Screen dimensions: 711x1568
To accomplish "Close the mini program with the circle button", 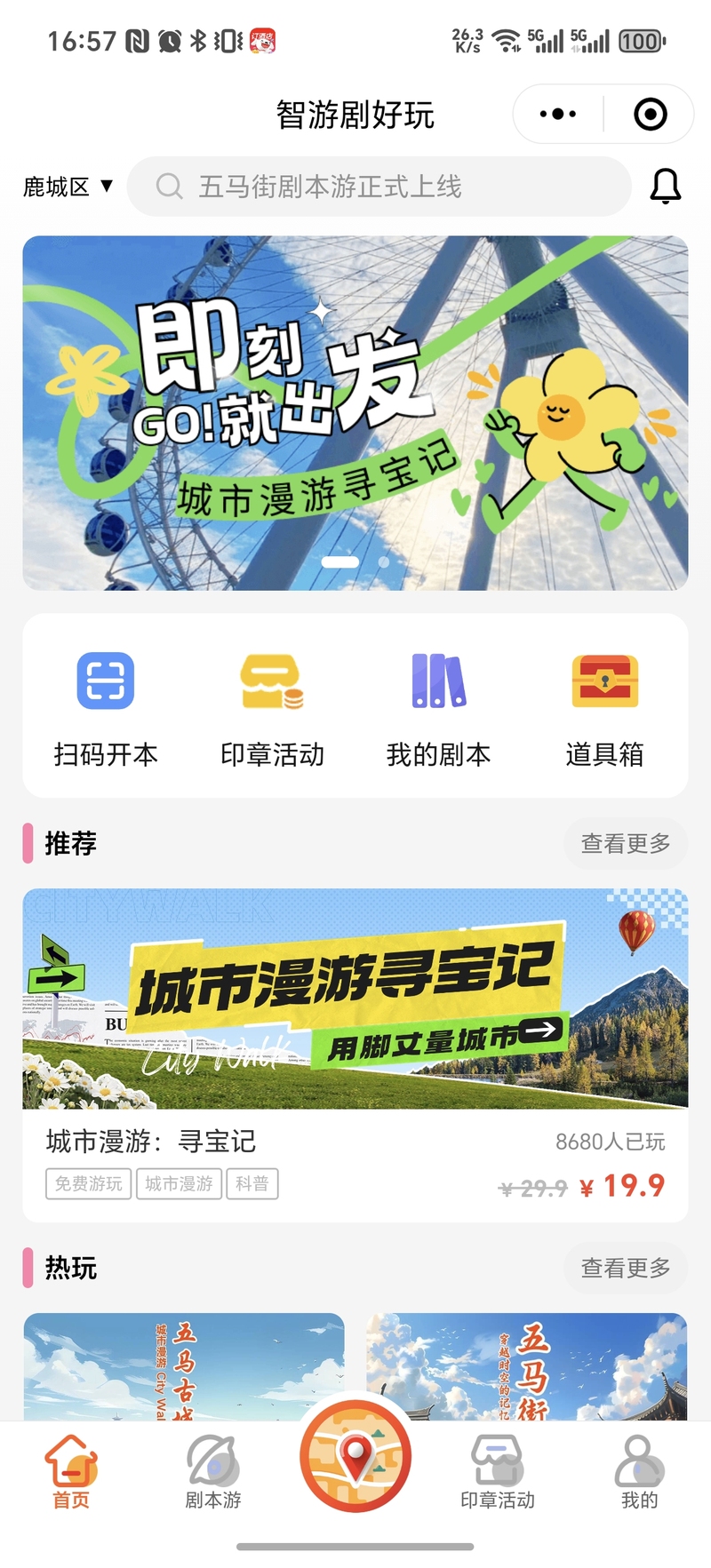I will click(x=651, y=114).
